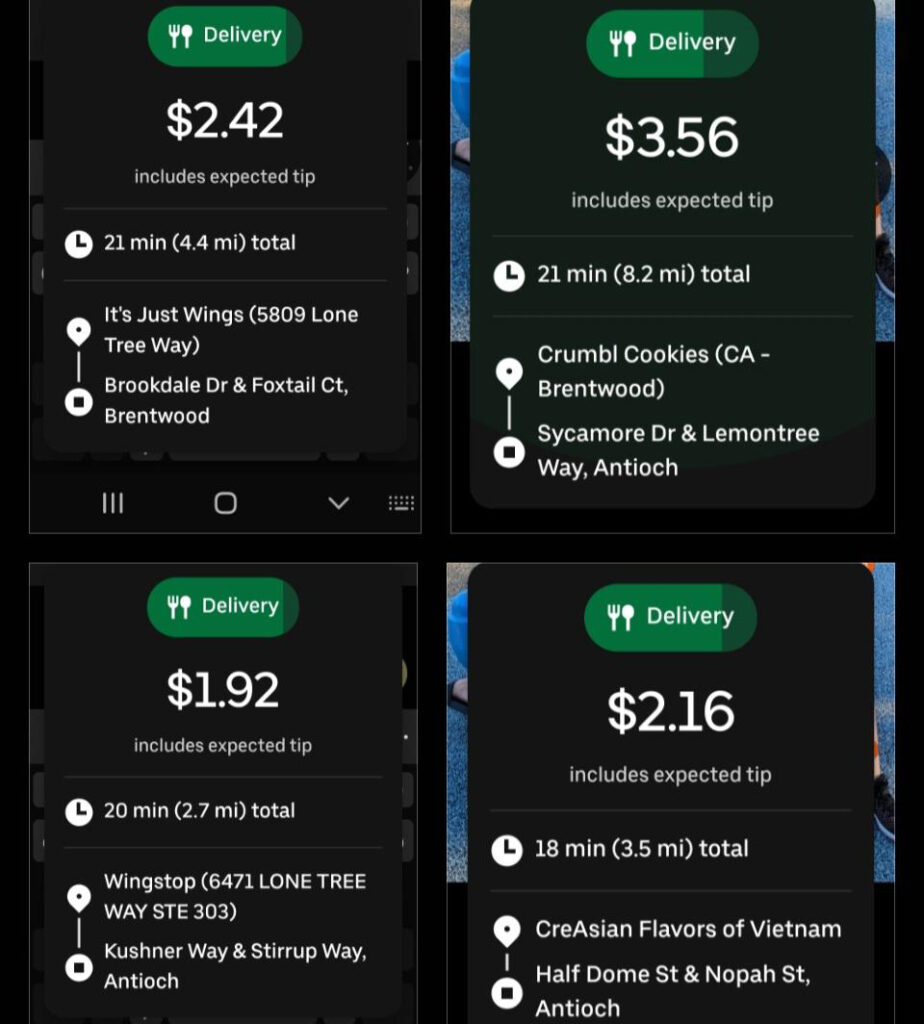
Task: Select the clock icon on the Crumbl Cookies offer
Action: (508, 274)
